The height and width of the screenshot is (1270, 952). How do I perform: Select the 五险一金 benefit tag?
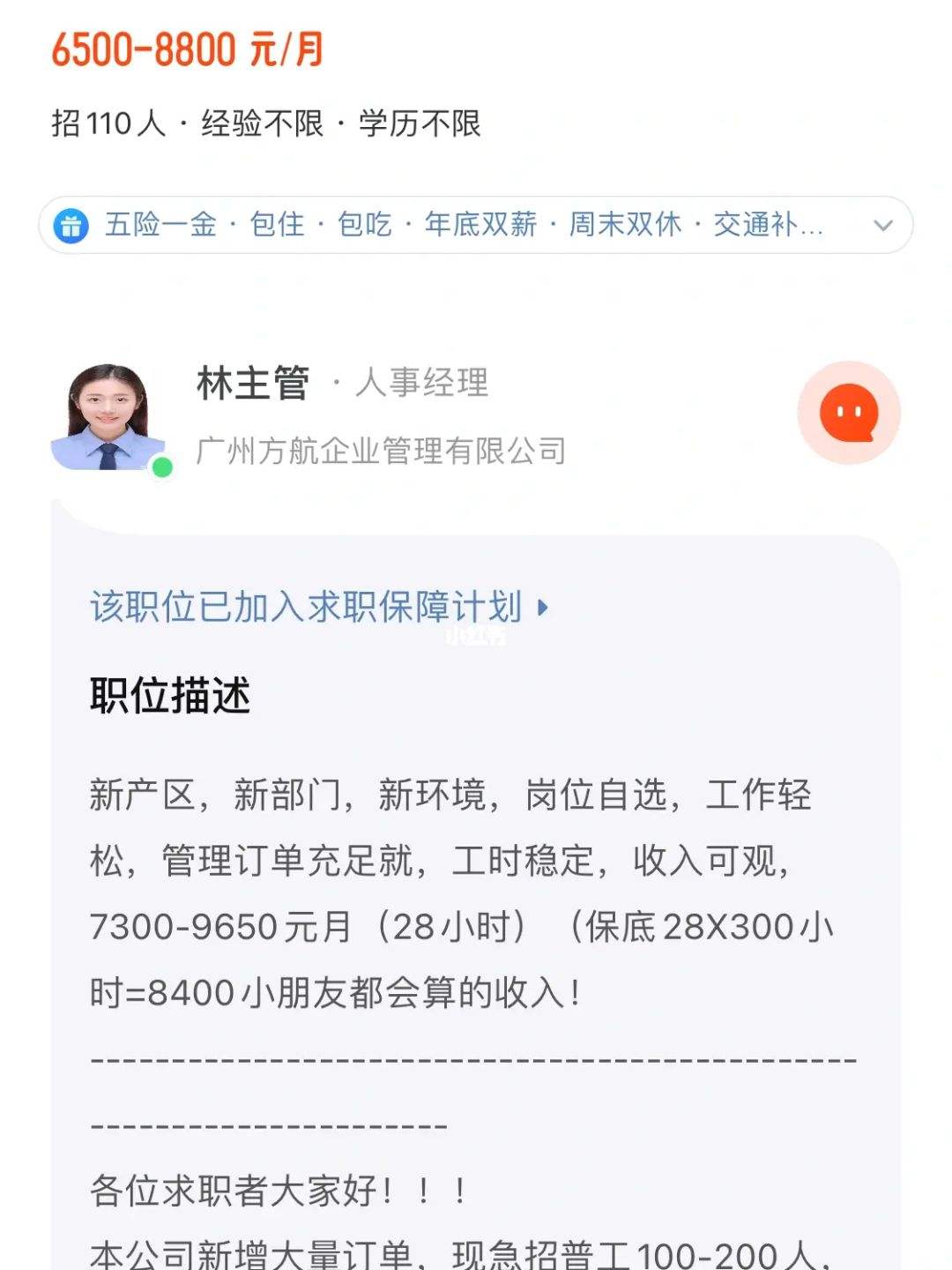(x=160, y=225)
